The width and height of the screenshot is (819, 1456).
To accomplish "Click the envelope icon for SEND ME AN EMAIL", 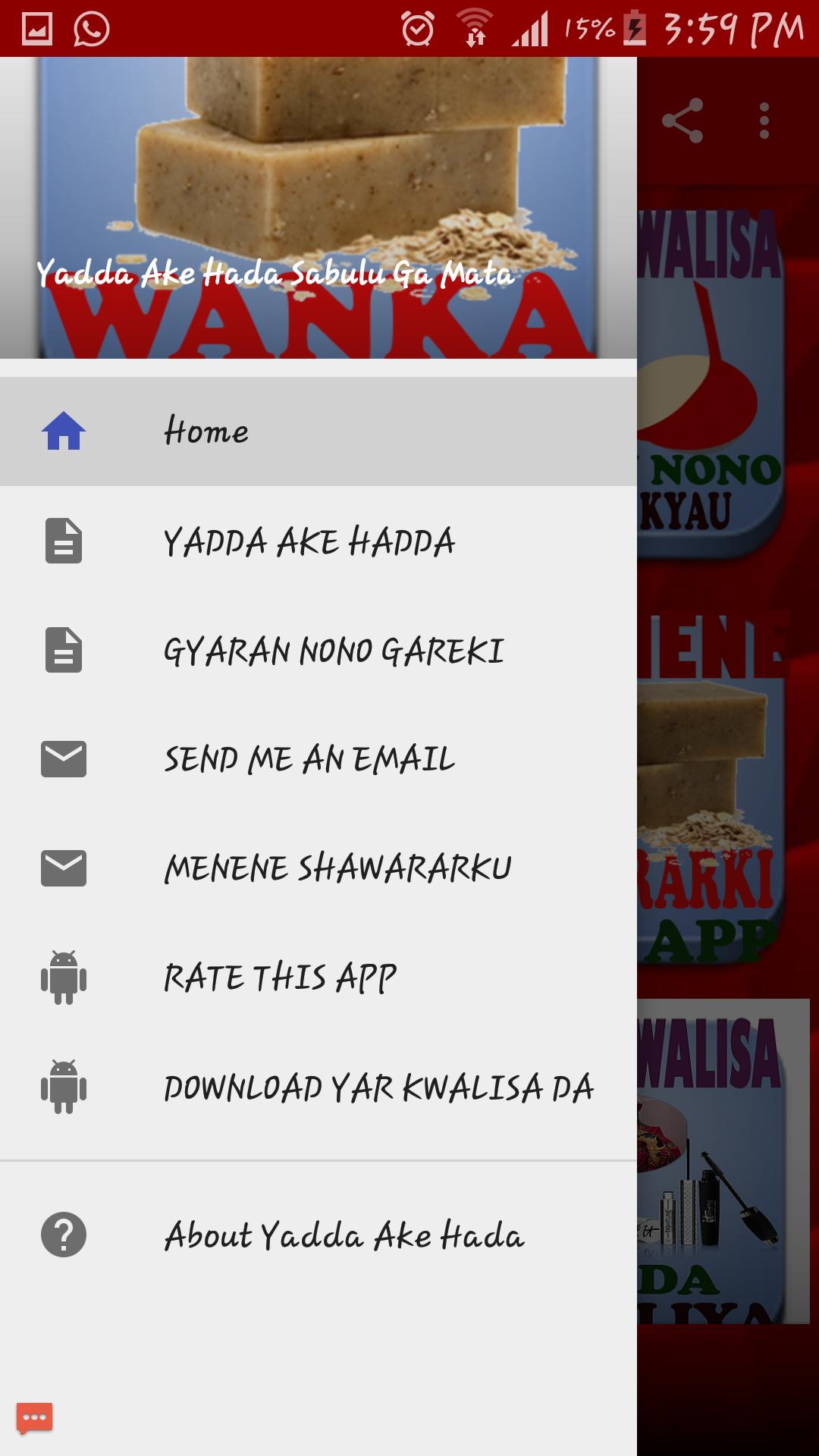I will click(64, 758).
